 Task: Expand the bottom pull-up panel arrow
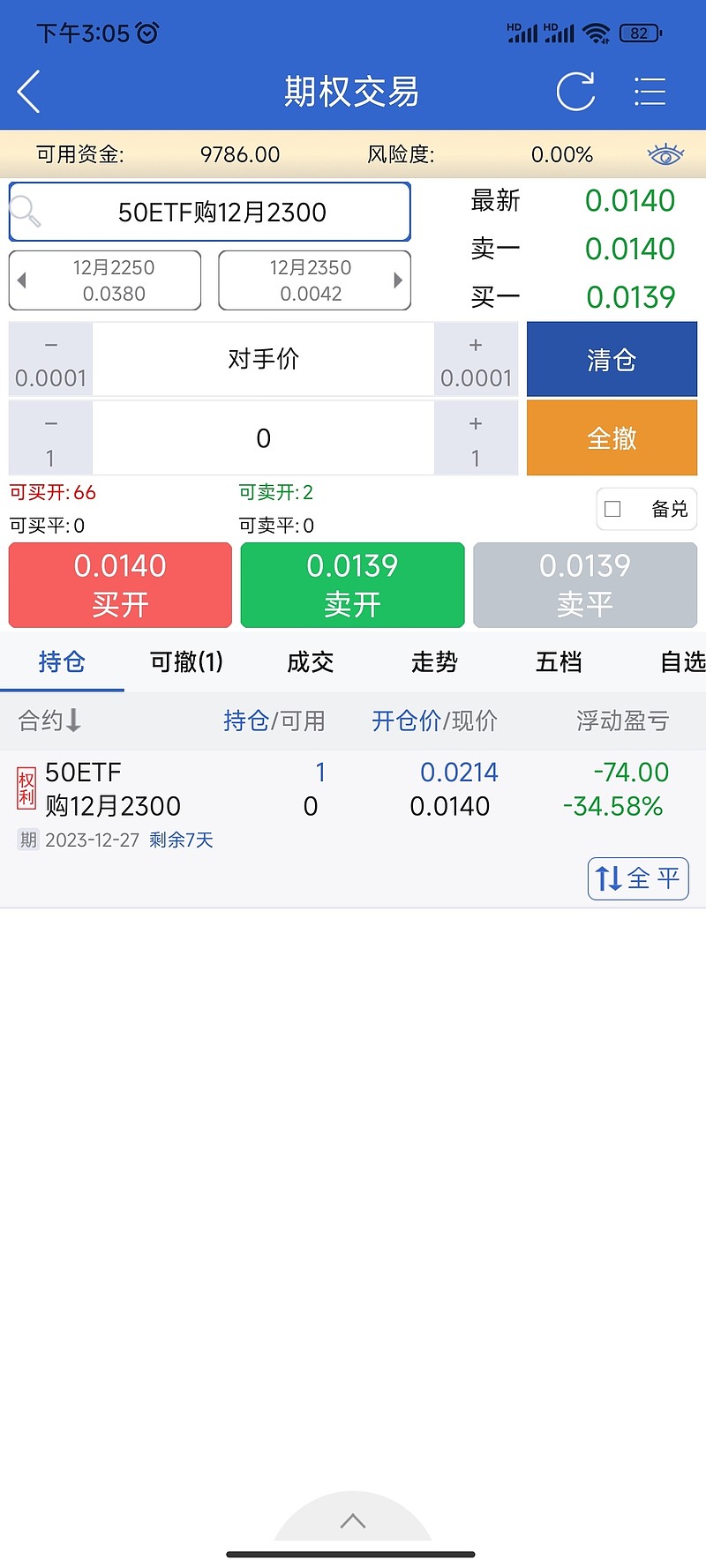(353, 1520)
